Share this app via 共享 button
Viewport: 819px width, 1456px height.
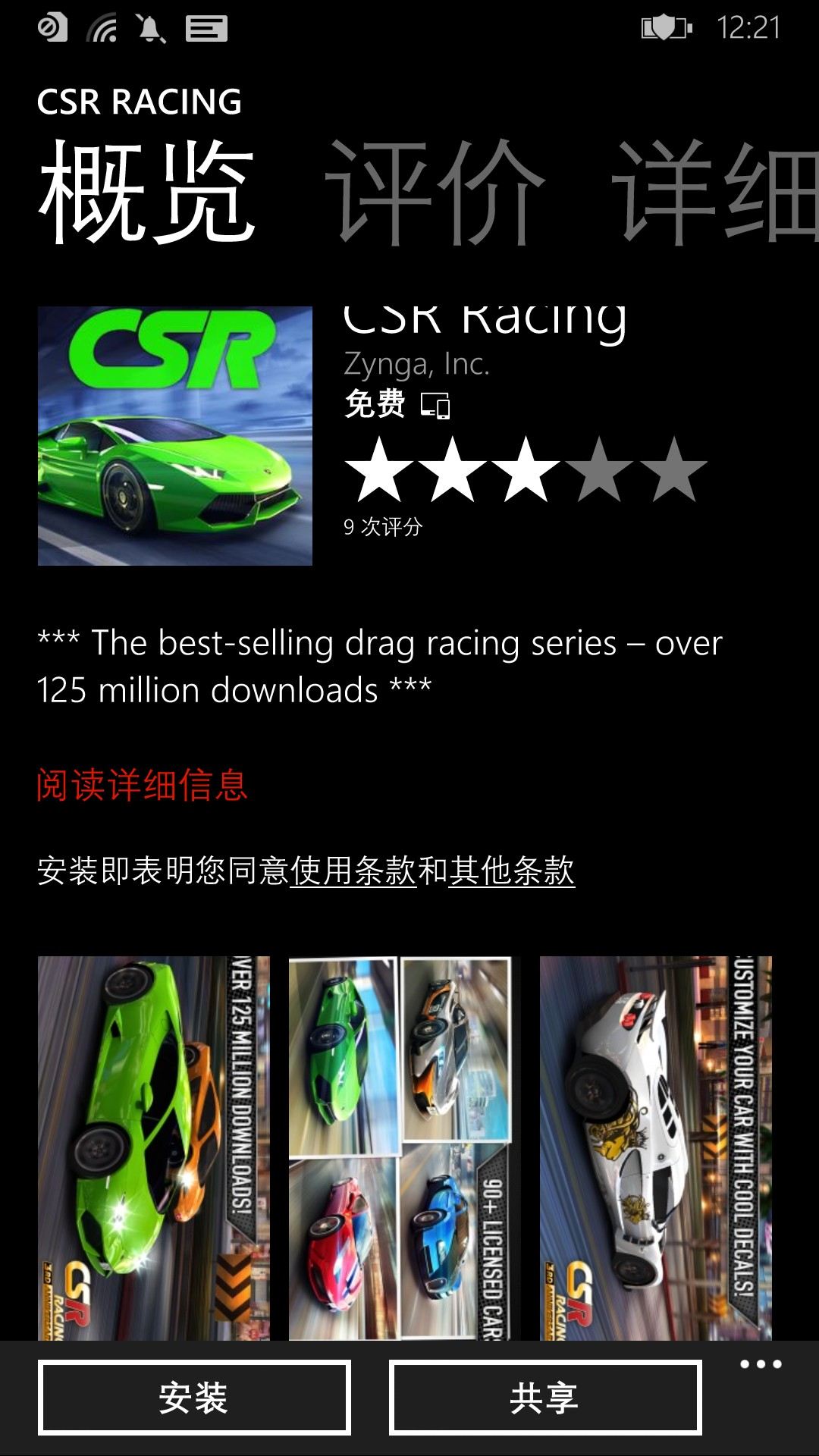click(544, 1397)
